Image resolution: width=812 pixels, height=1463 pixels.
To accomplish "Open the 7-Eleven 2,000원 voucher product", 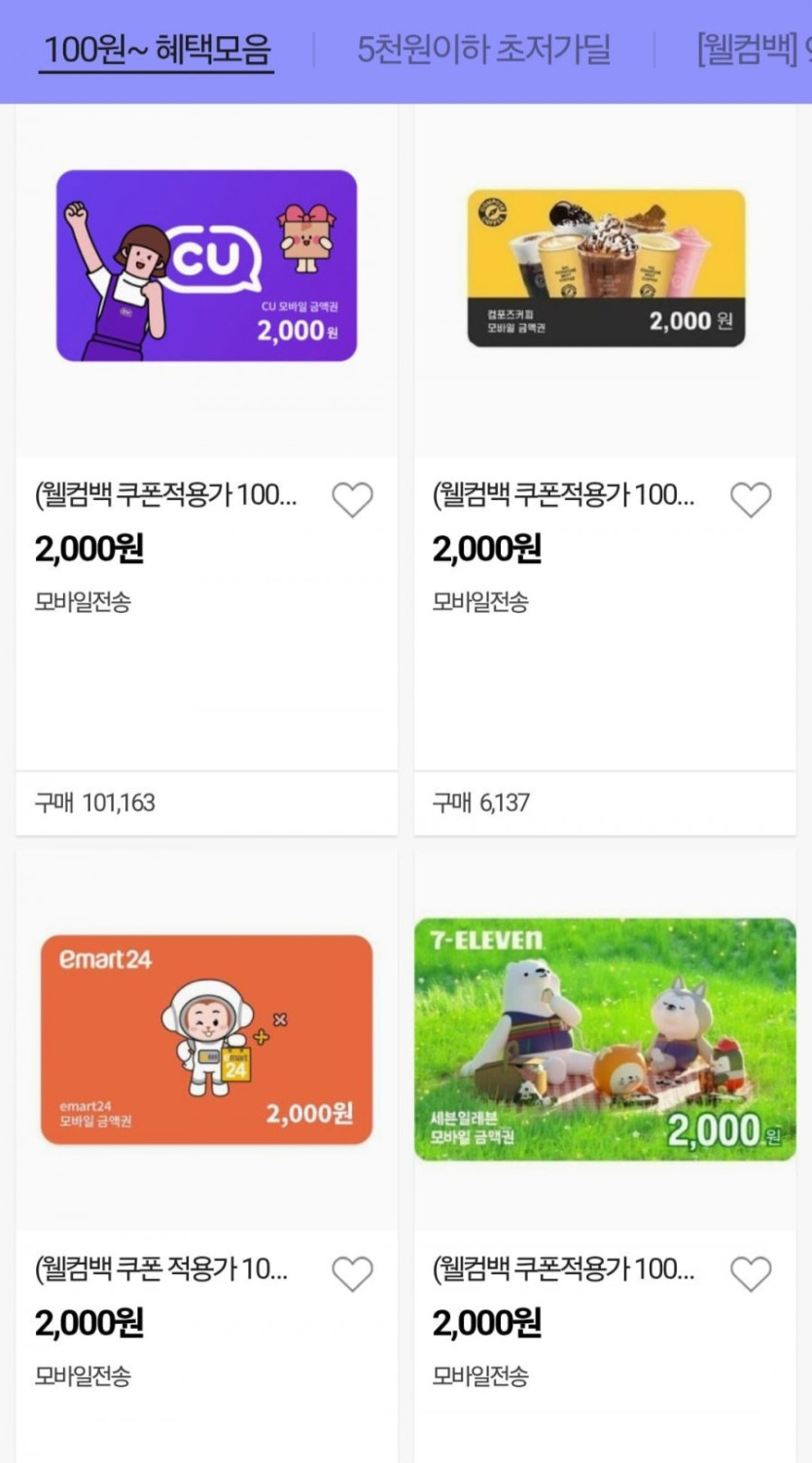I will click(x=605, y=1039).
